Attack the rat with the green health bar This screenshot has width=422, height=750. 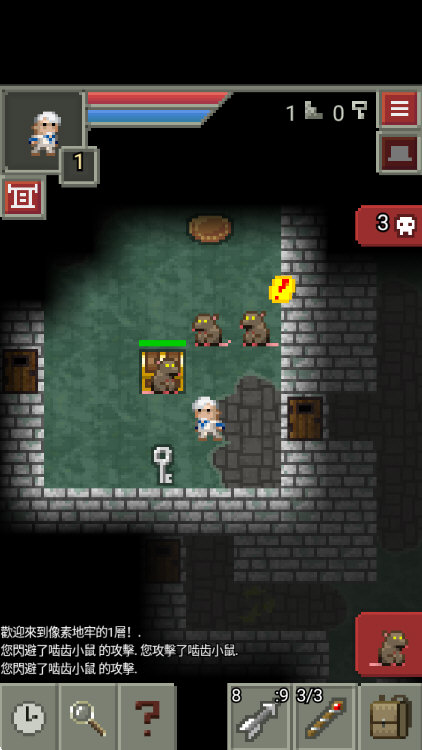(163, 372)
